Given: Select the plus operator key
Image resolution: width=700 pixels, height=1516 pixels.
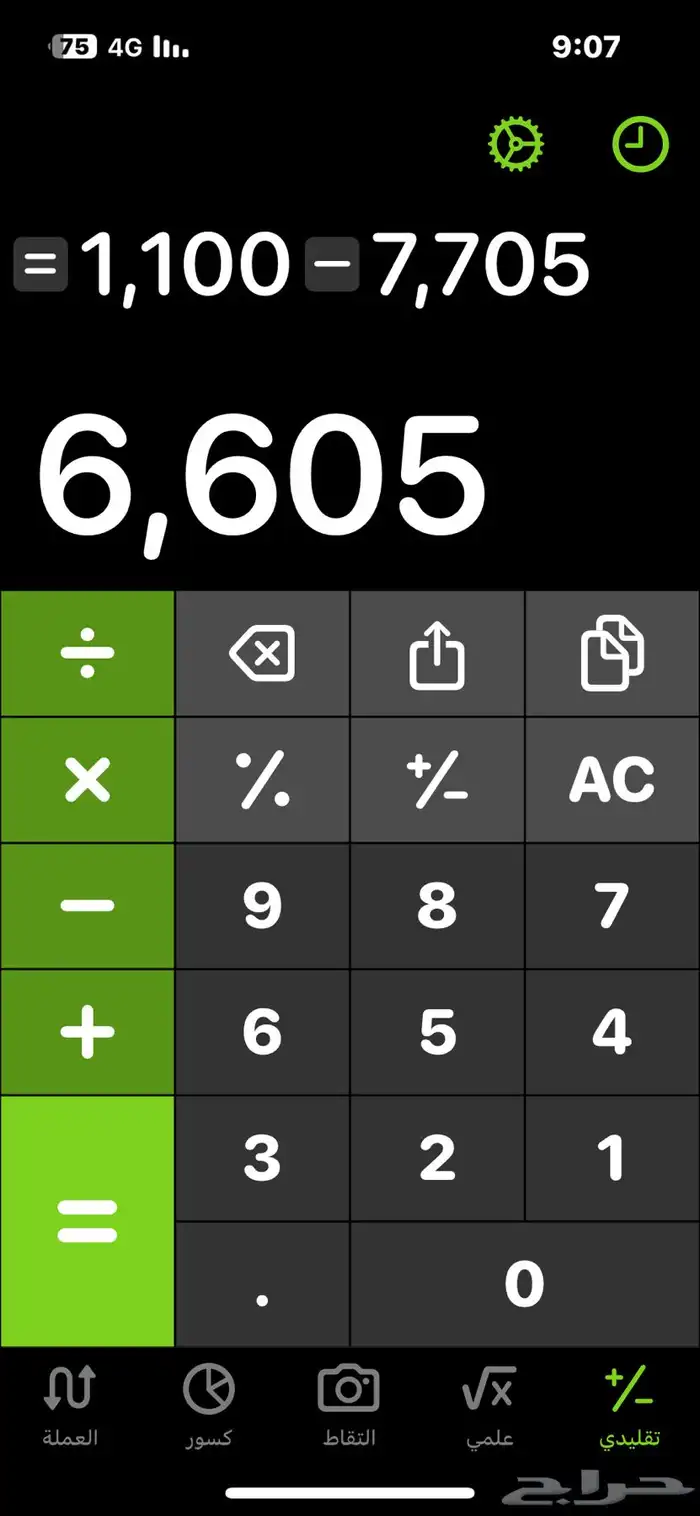Looking at the screenshot, I should (x=87, y=1032).
